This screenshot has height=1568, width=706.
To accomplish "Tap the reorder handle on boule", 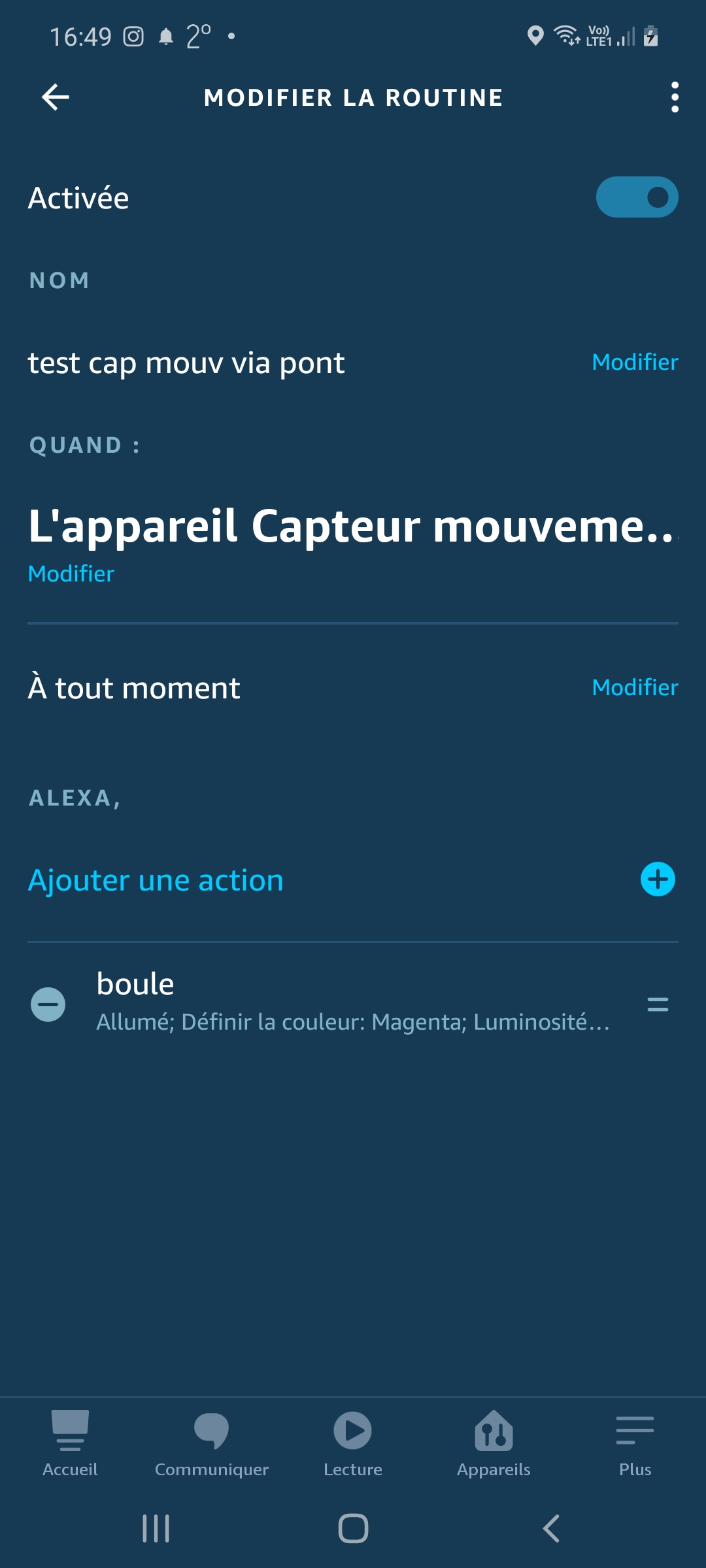I will tap(658, 1004).
